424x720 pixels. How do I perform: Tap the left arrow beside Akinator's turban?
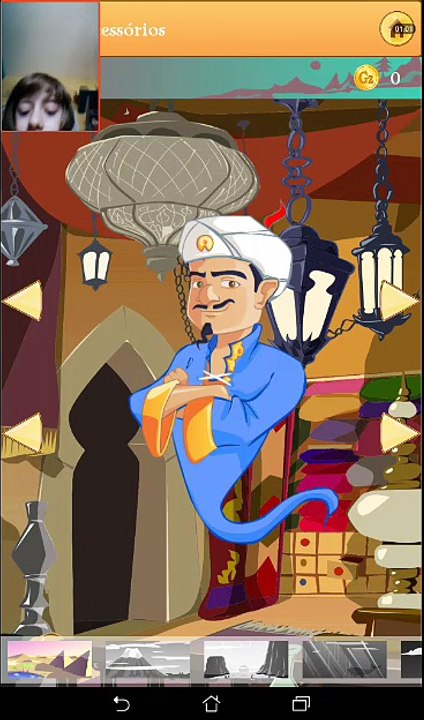click(x=23, y=301)
